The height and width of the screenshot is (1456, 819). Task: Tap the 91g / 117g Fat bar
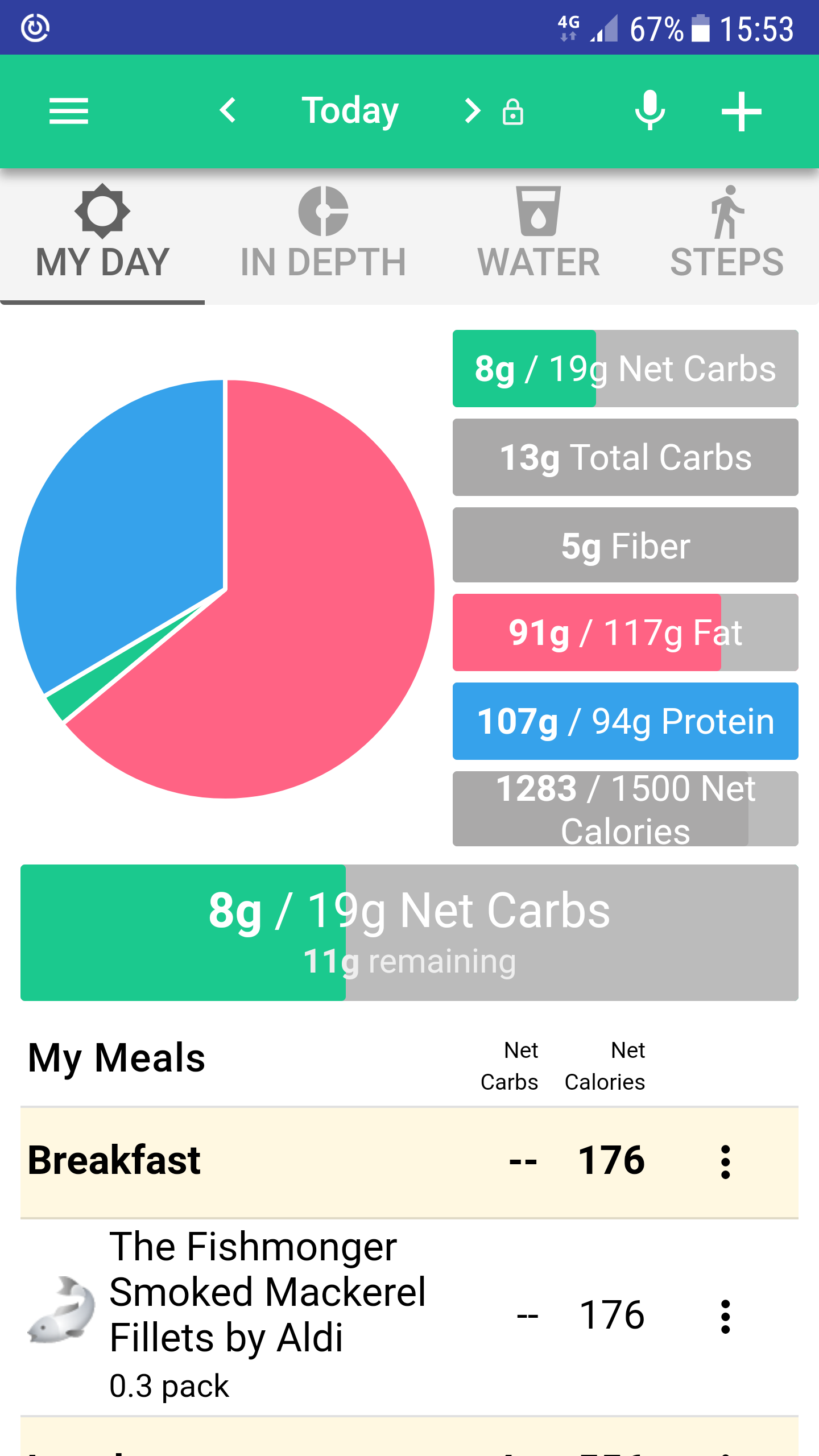[626, 632]
